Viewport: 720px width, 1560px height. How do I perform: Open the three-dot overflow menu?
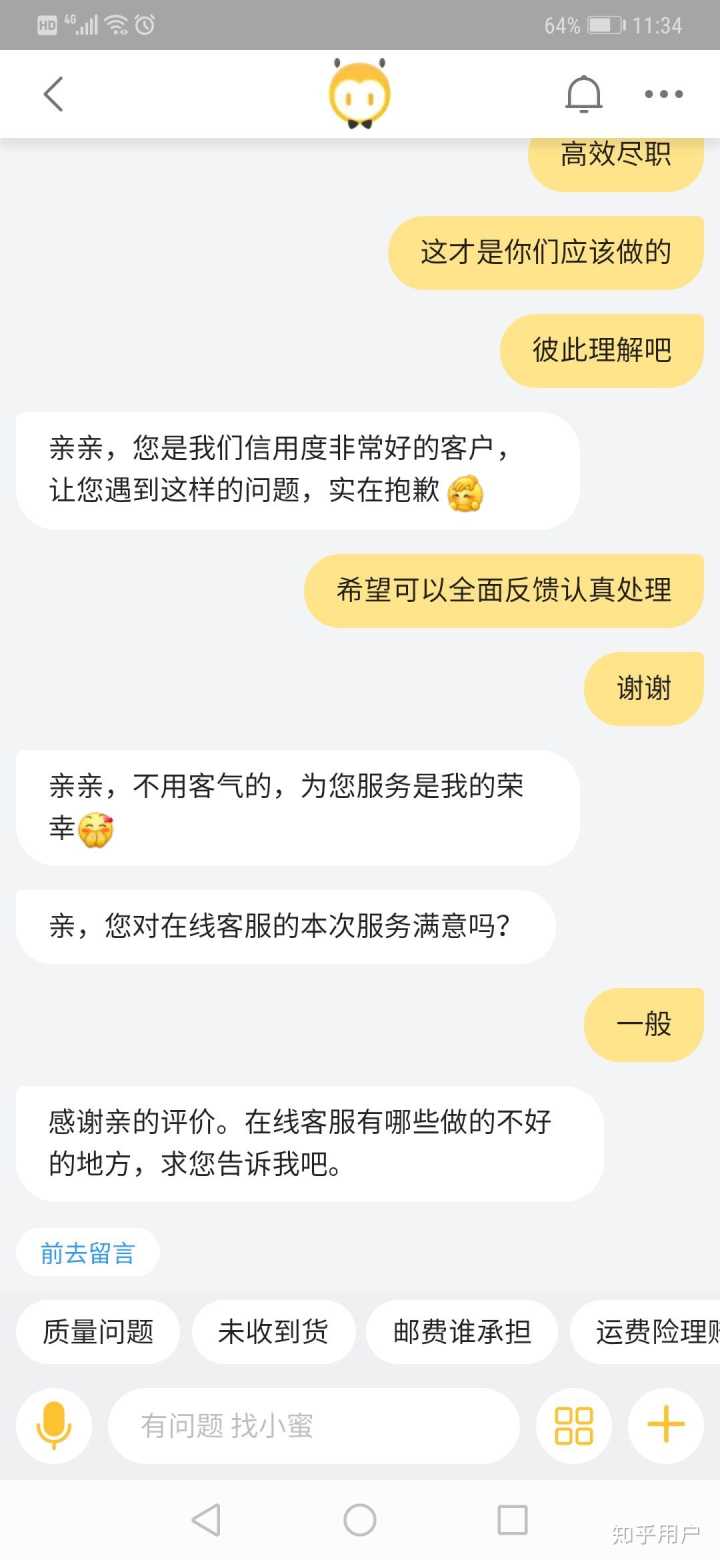[664, 95]
